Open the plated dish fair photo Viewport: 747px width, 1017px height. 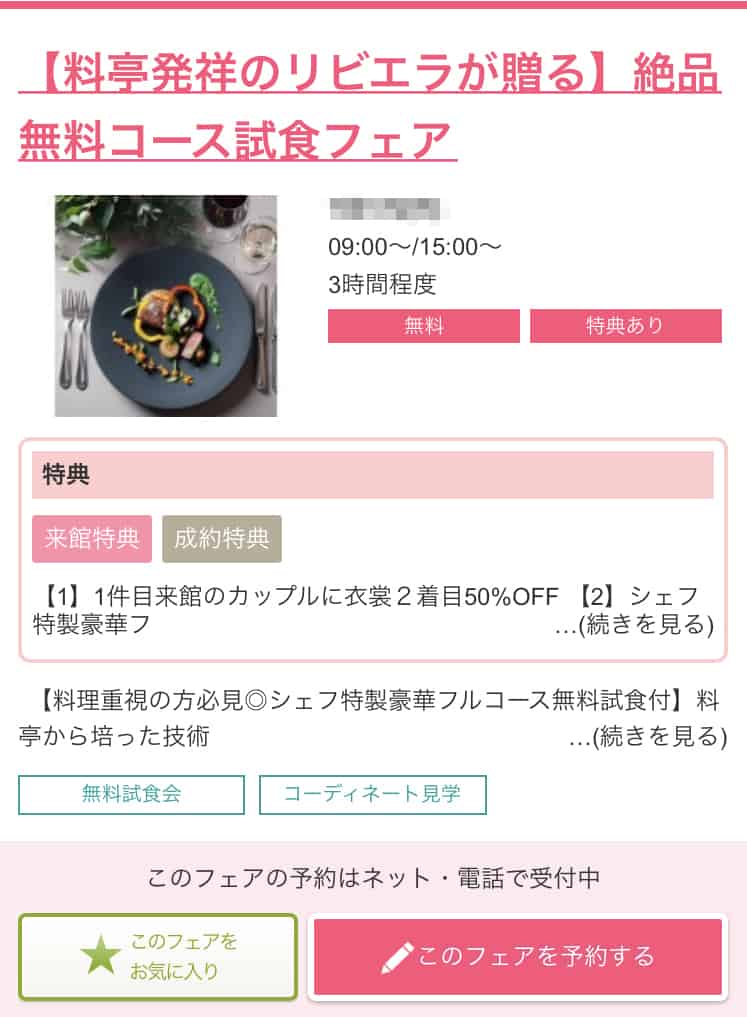166,305
